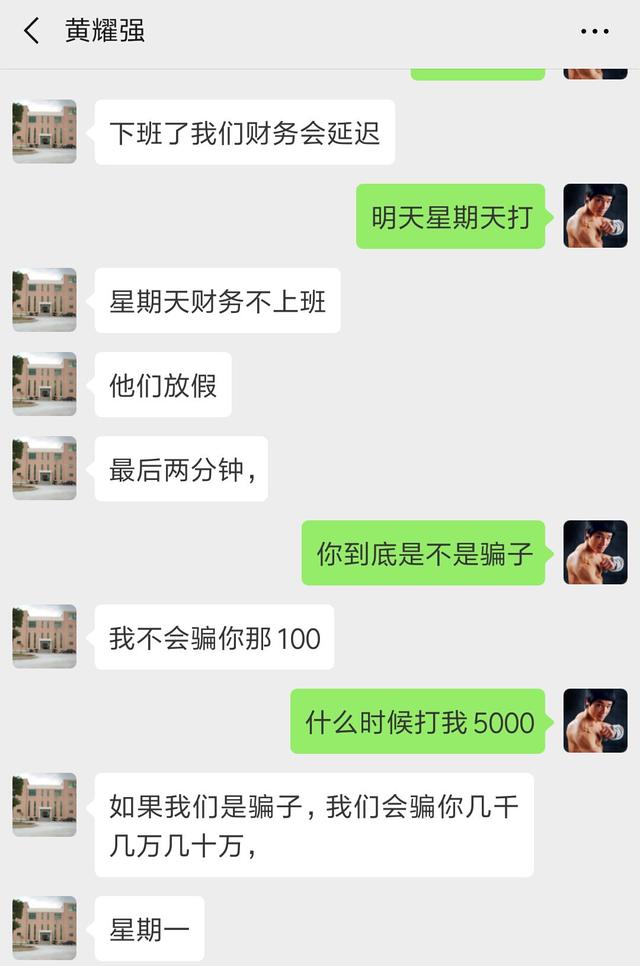Tap contact avatar next to 他们放假
The width and height of the screenshot is (640, 966).
point(44,384)
